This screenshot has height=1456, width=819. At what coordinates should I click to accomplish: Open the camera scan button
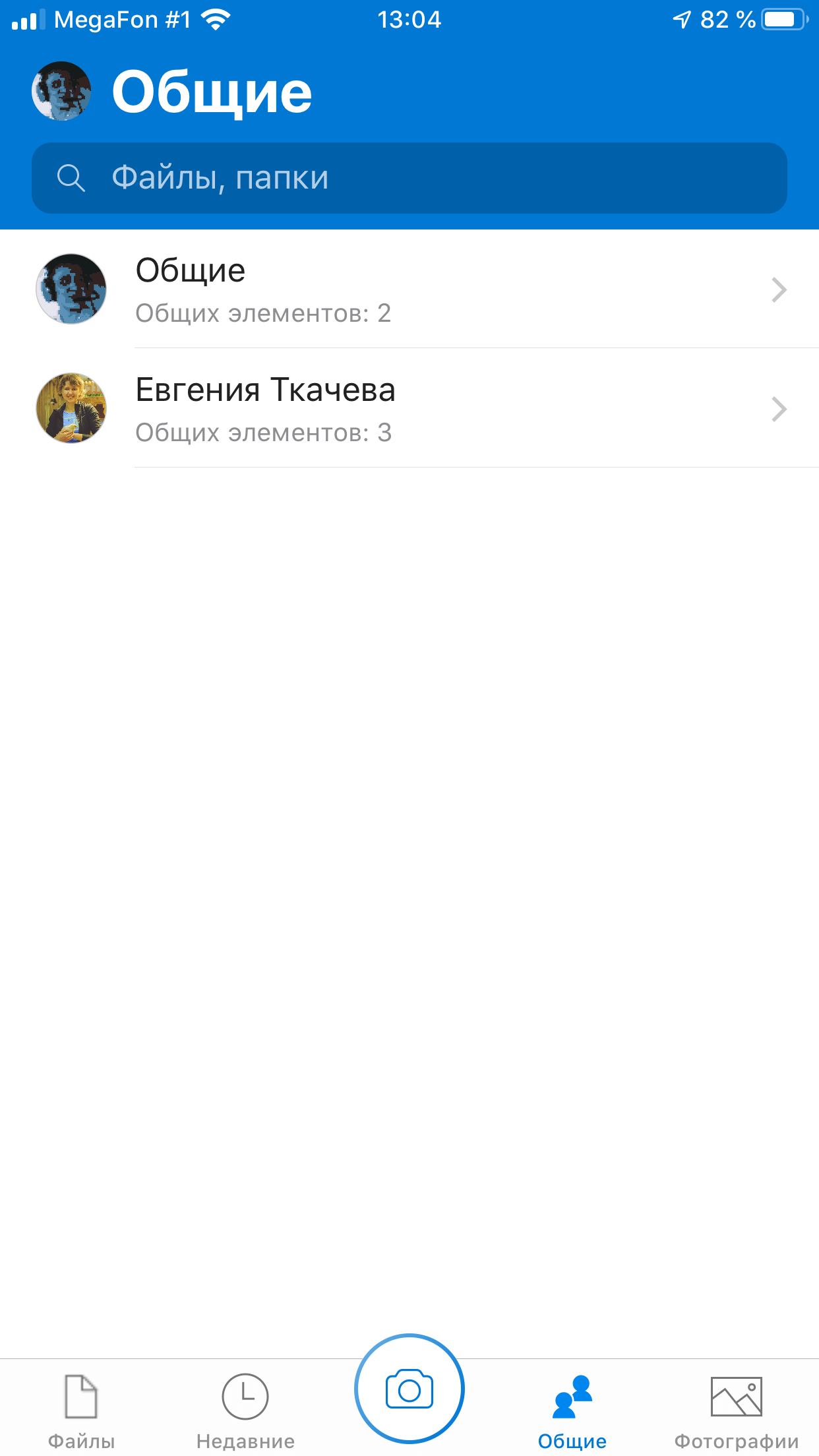(409, 1389)
